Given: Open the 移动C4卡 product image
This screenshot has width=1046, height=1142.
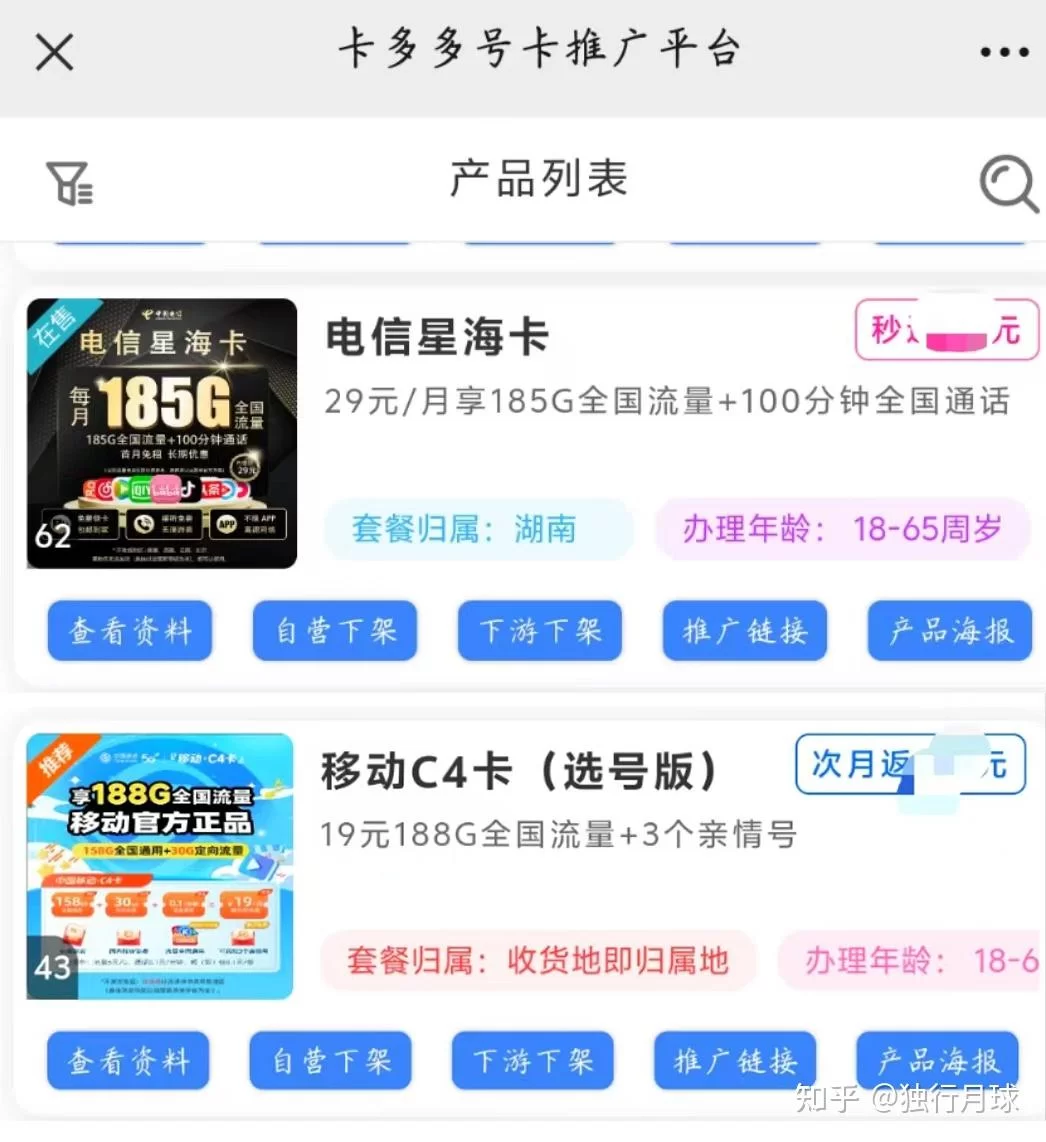Looking at the screenshot, I should [160, 866].
